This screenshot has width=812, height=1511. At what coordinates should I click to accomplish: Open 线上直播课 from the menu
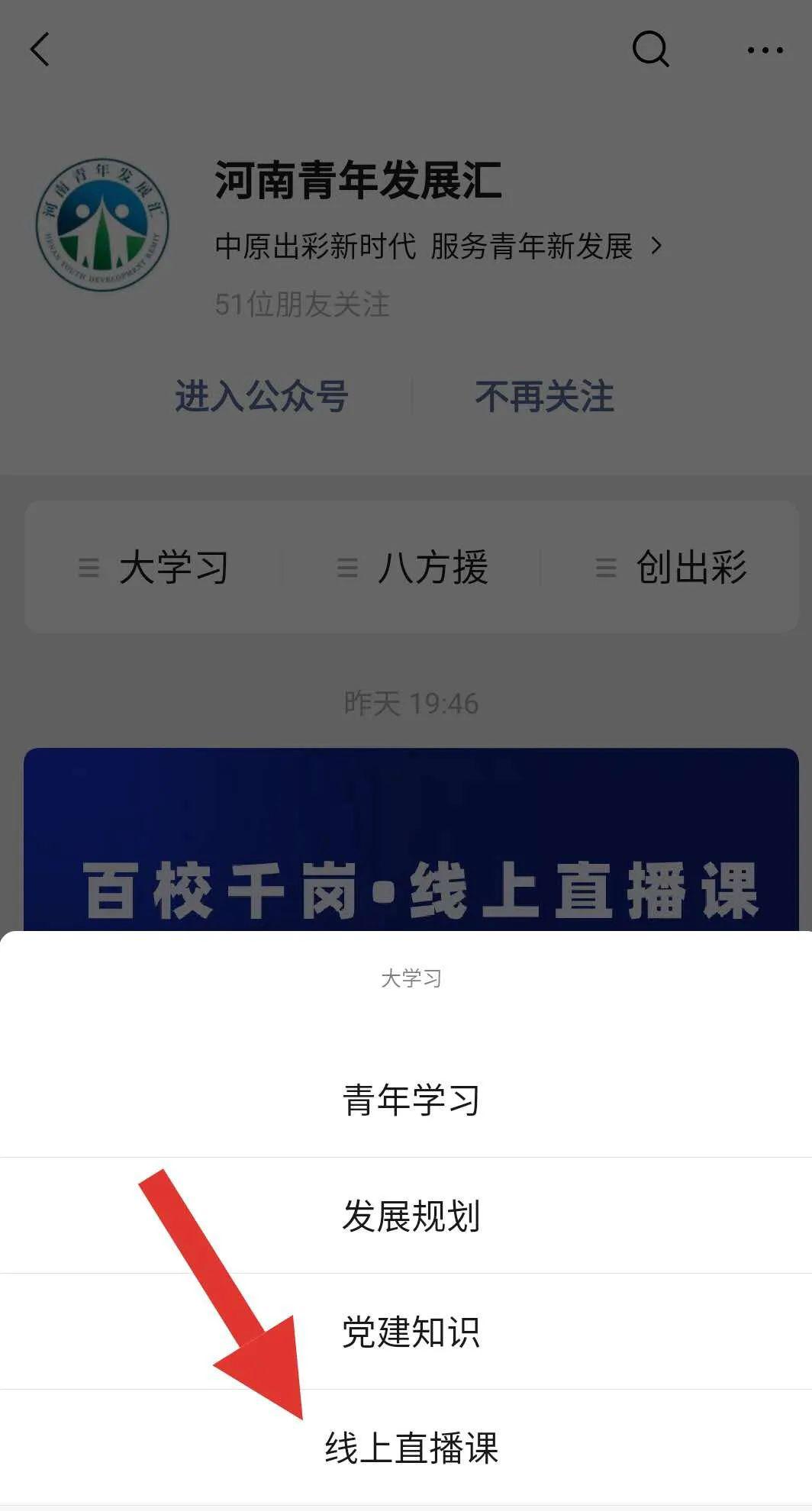(411, 1448)
